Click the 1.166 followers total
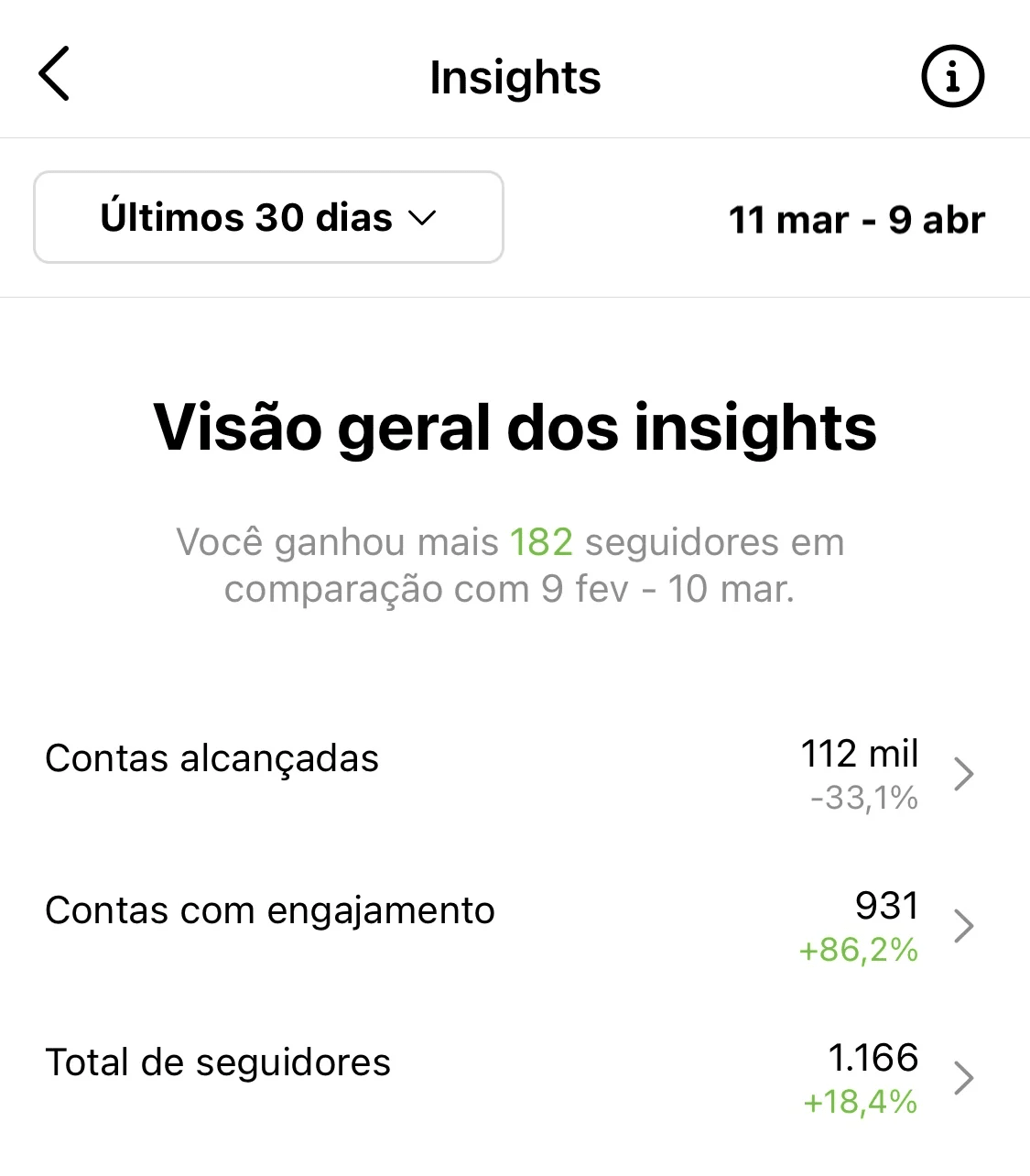The width and height of the screenshot is (1030, 1176). coord(874,1058)
